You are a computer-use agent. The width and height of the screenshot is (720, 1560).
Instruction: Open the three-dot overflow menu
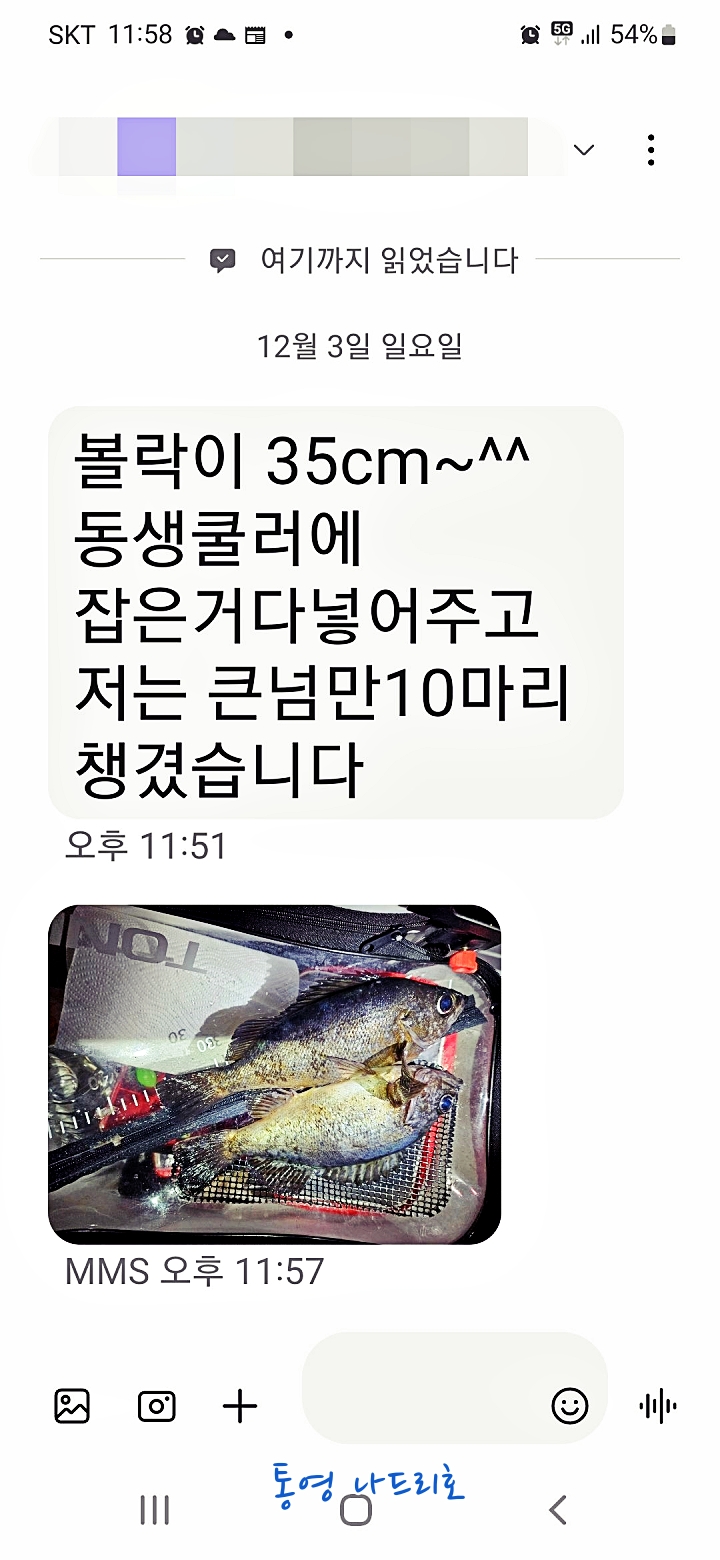pyautogui.click(x=651, y=150)
